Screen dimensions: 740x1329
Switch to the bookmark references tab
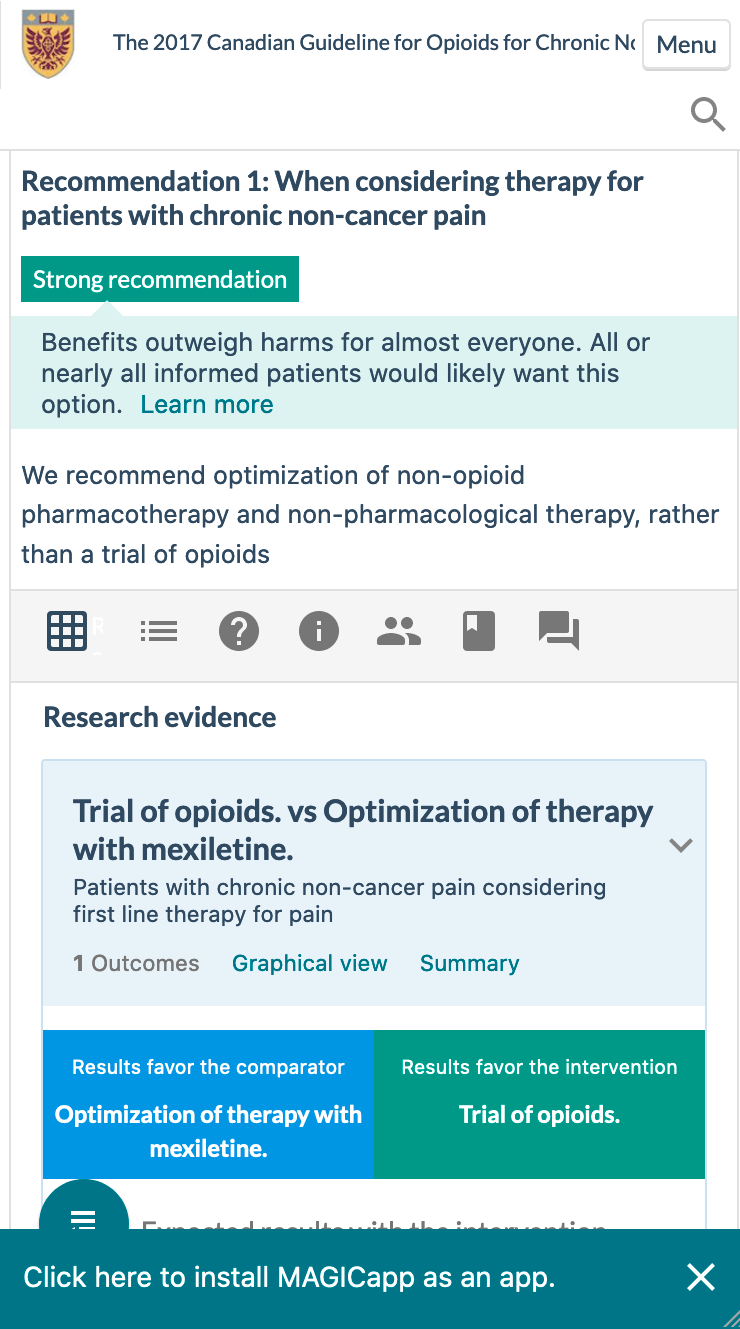(479, 631)
